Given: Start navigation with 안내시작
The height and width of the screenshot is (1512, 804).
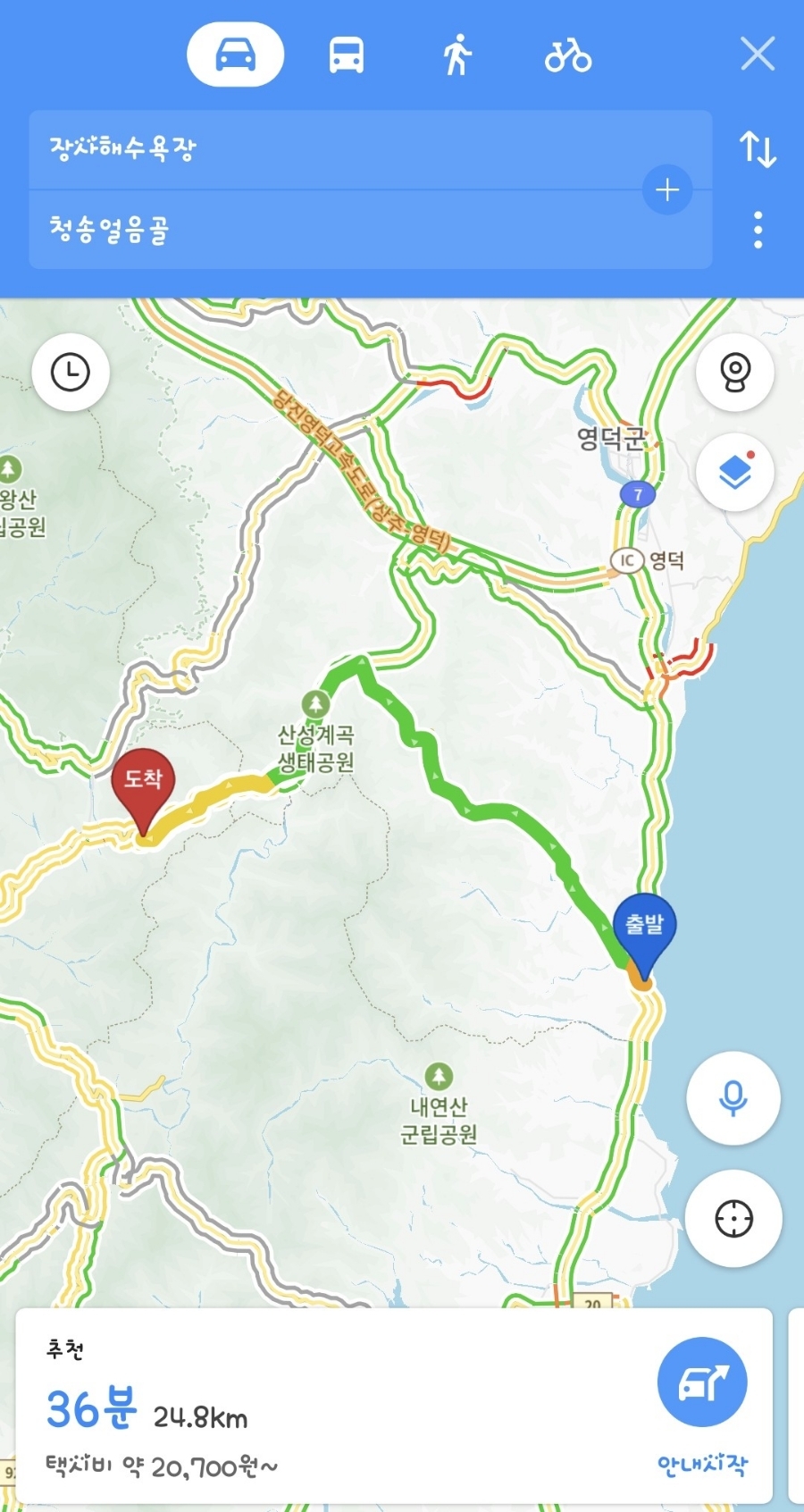Looking at the screenshot, I should tap(702, 1404).
